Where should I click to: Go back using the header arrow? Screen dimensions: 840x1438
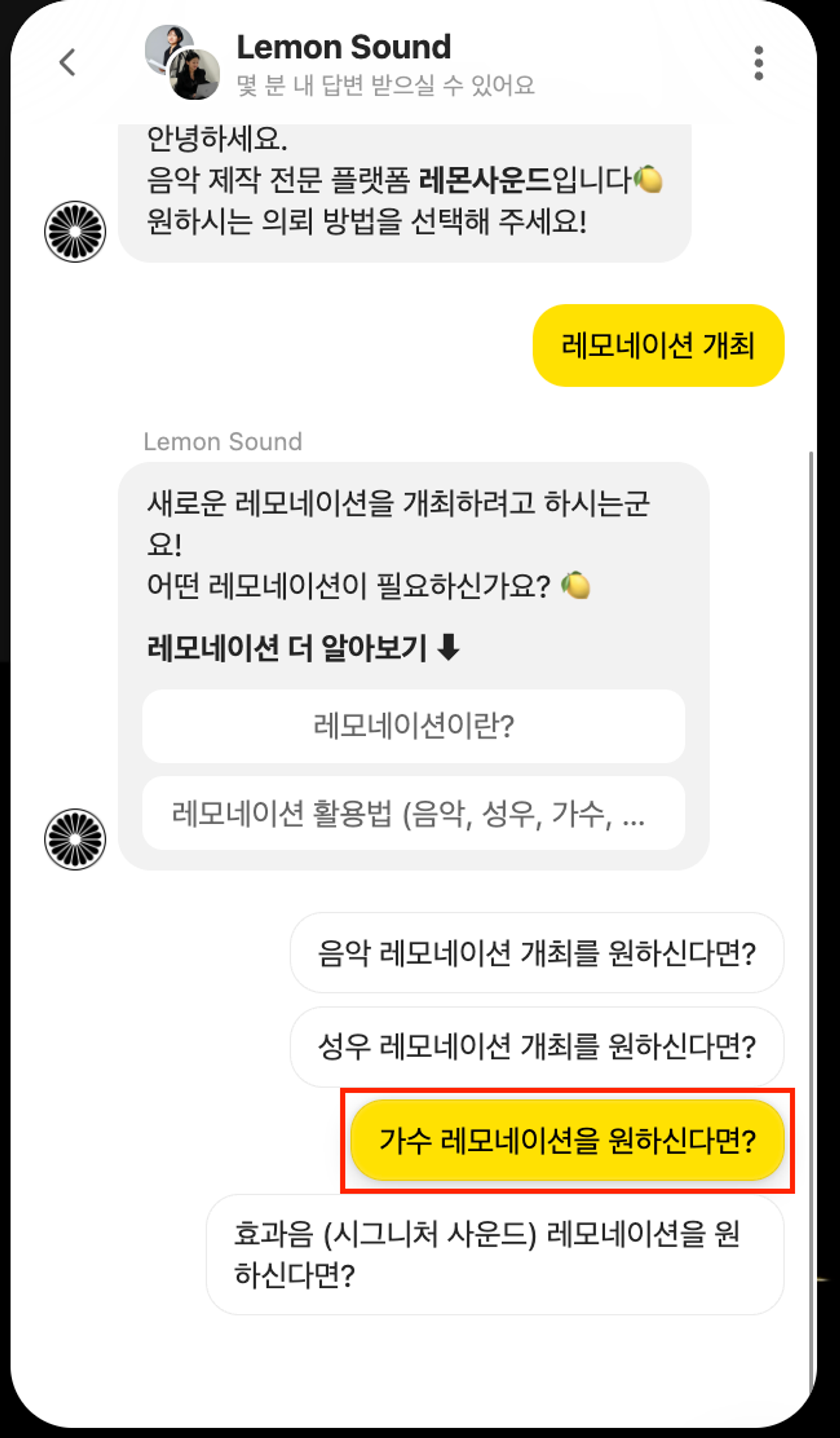tap(67, 62)
